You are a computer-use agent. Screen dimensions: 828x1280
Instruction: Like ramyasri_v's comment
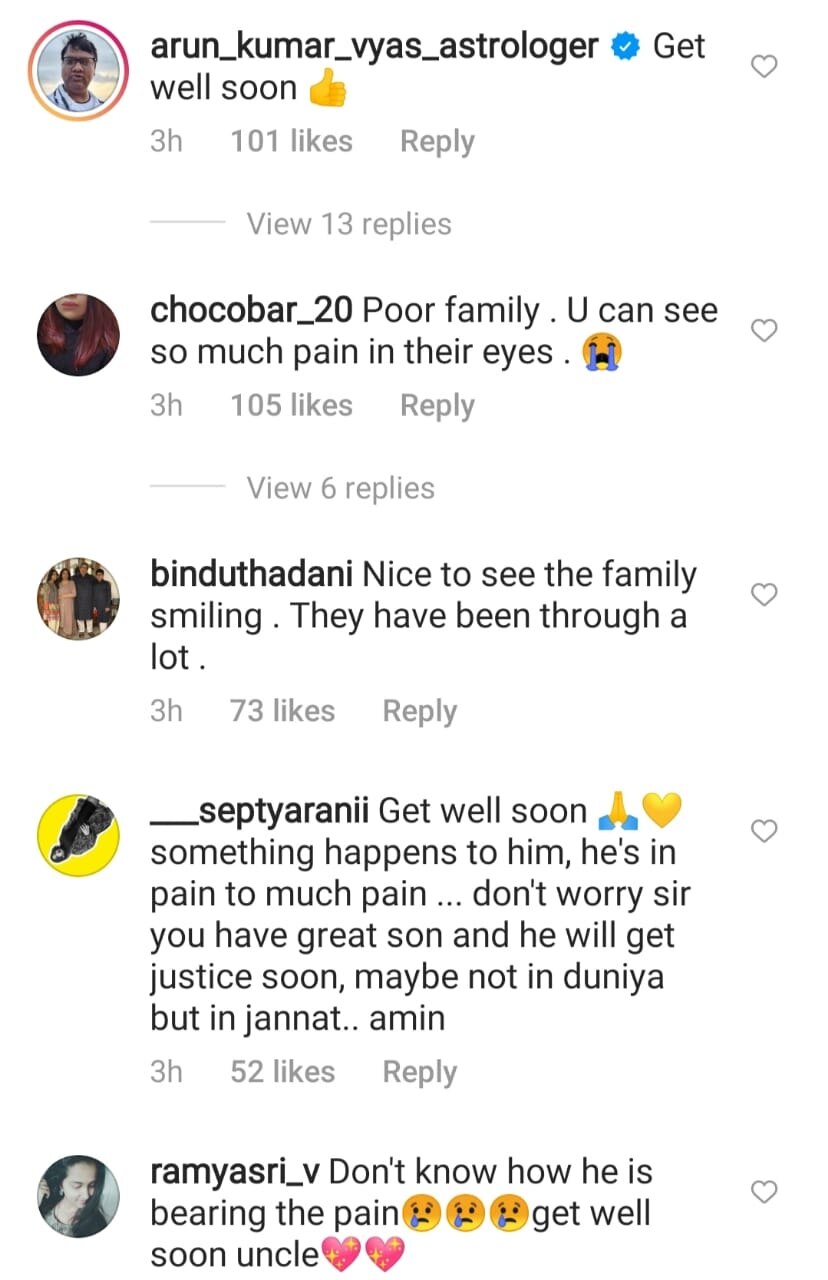tap(764, 1192)
